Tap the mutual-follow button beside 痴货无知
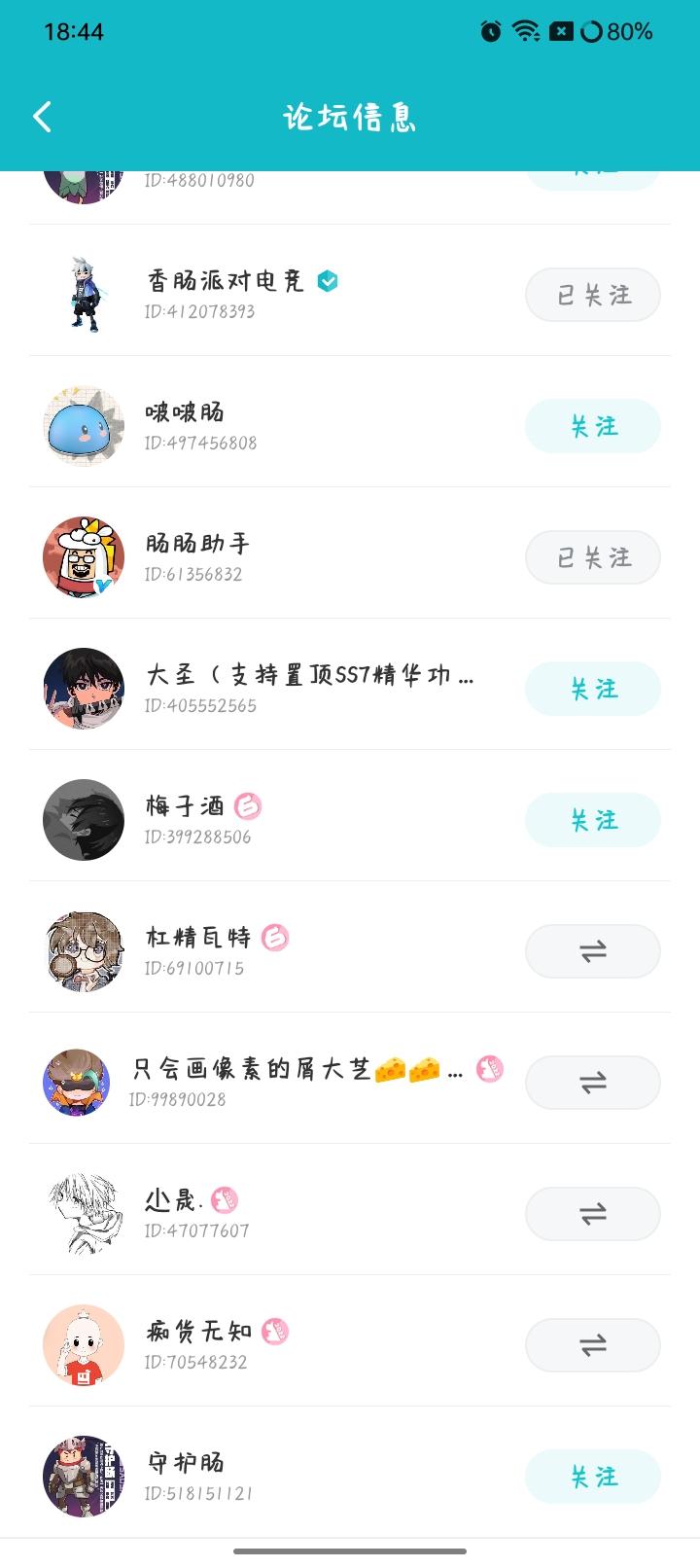Viewport: 700px width, 1568px height. 592,1345
